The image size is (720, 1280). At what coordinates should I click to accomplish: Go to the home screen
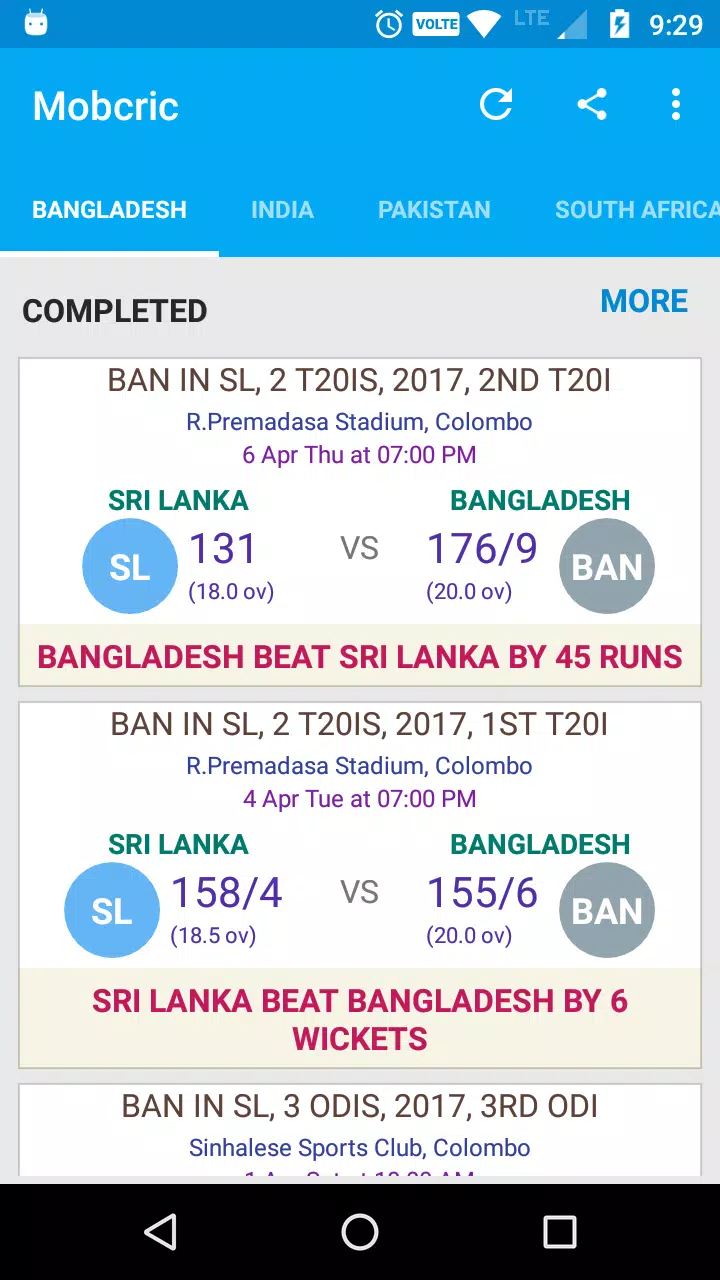pyautogui.click(x=360, y=1232)
